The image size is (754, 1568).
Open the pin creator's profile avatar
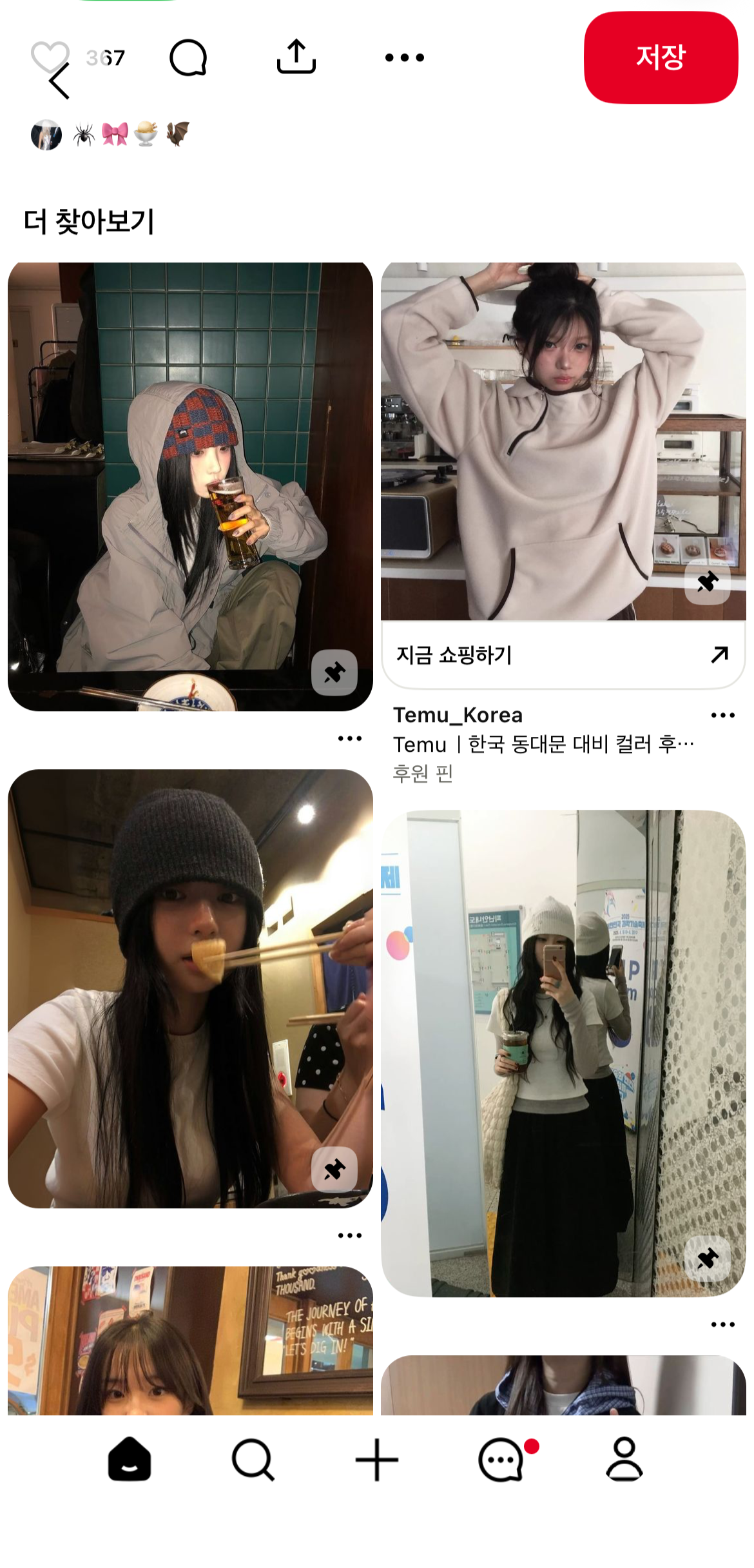coord(46,135)
